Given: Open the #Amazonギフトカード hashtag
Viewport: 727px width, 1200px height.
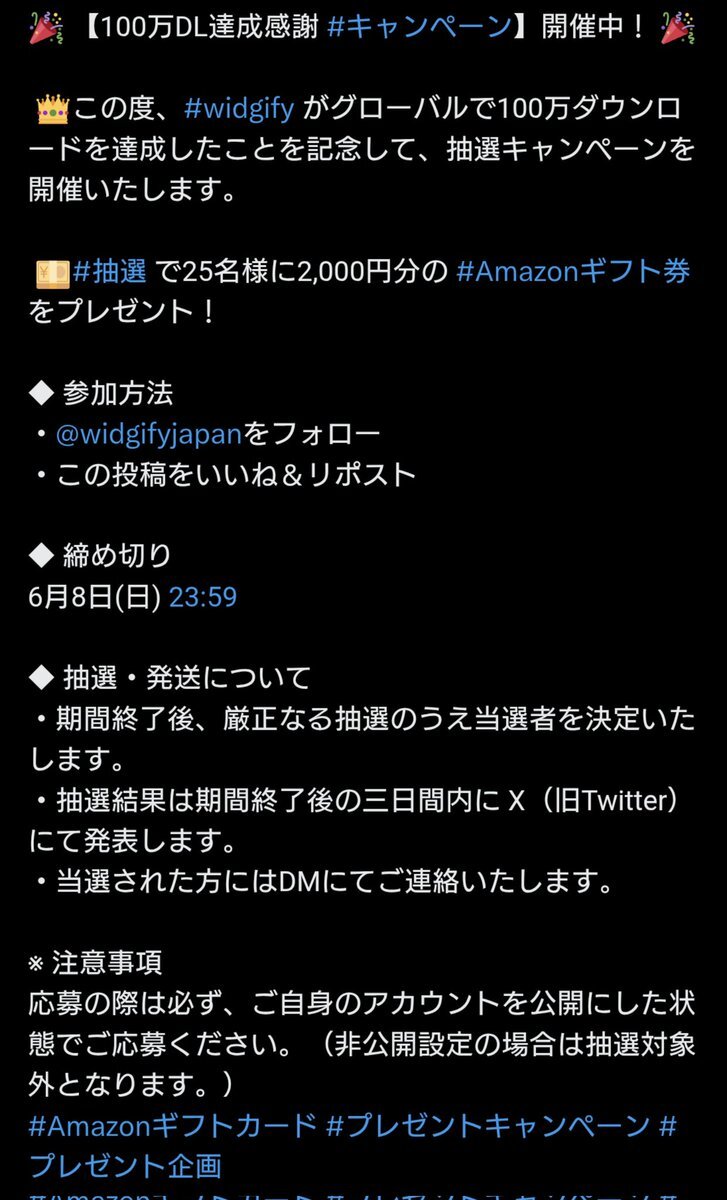Looking at the screenshot, I should coord(172,1126).
